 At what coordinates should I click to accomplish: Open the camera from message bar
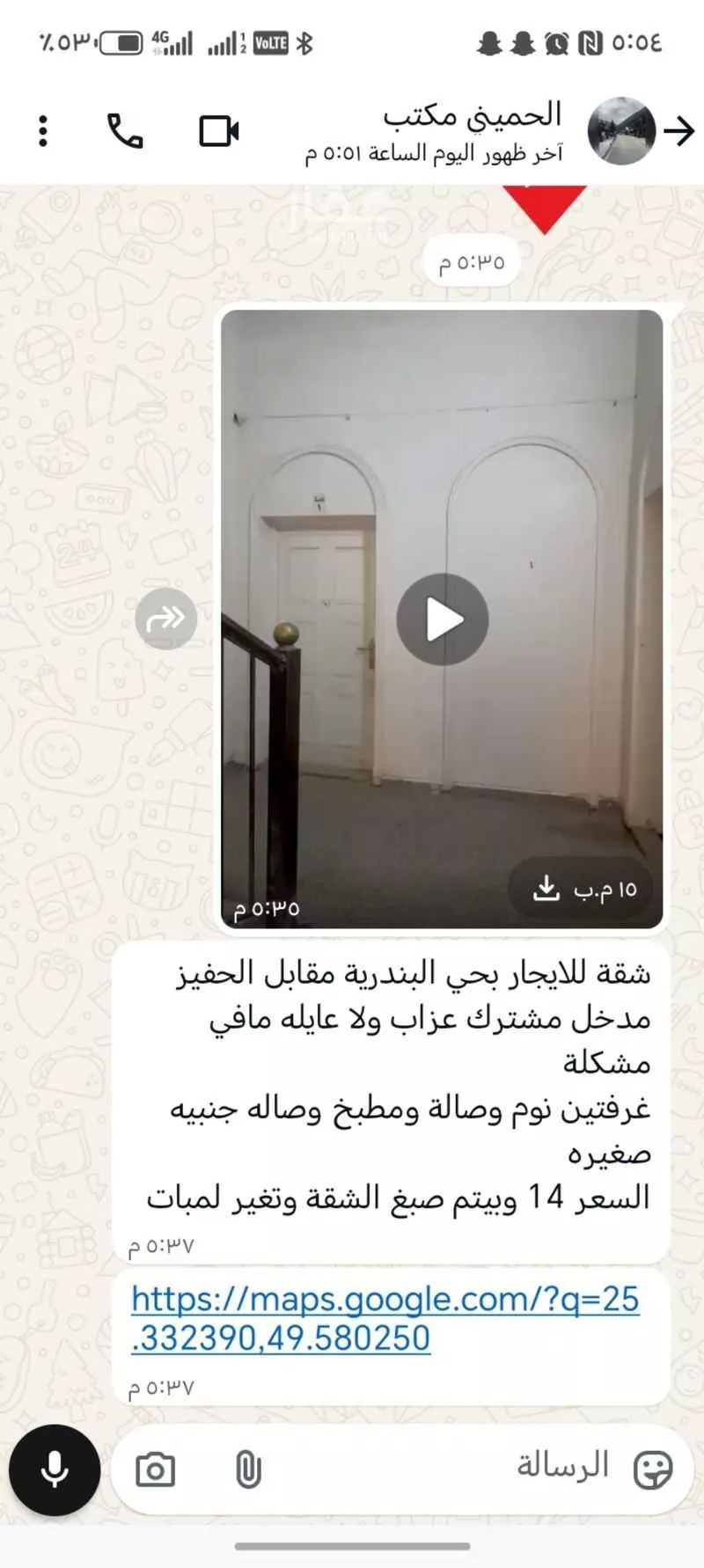point(155,1470)
